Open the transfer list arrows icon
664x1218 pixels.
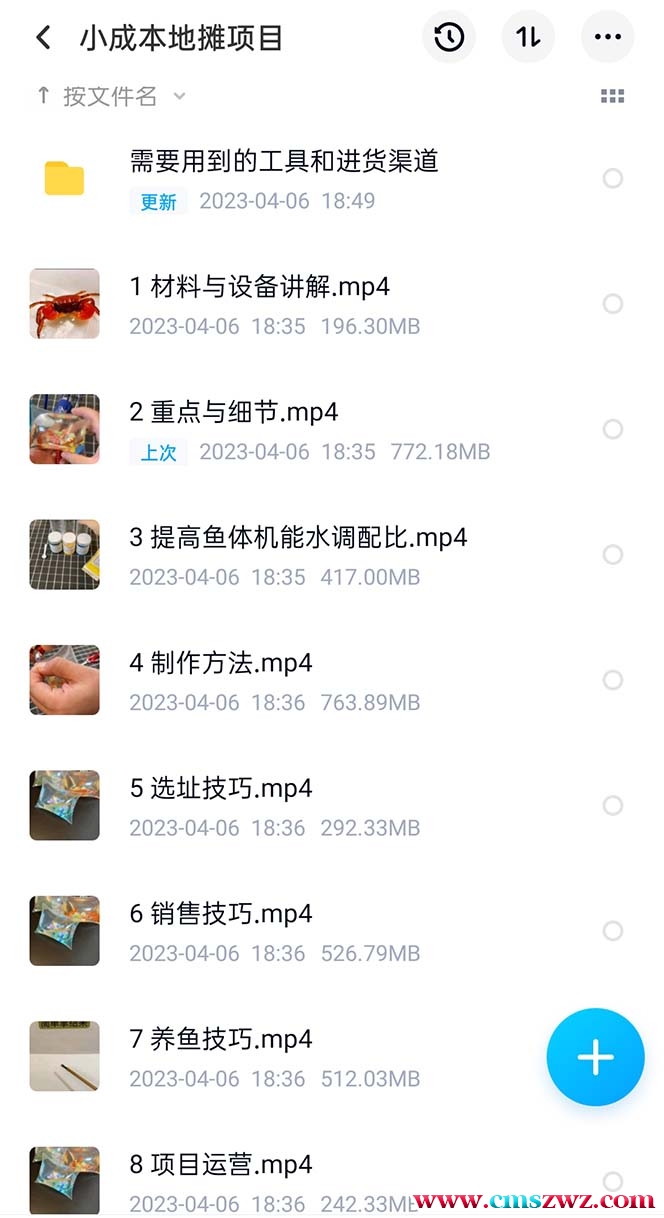[x=528, y=38]
